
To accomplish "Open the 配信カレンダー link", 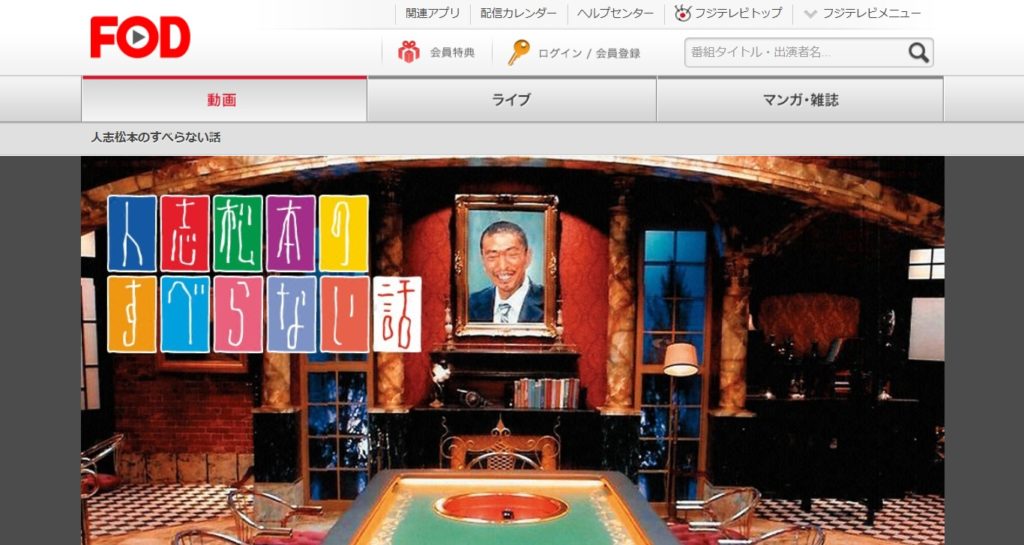I will tap(518, 14).
